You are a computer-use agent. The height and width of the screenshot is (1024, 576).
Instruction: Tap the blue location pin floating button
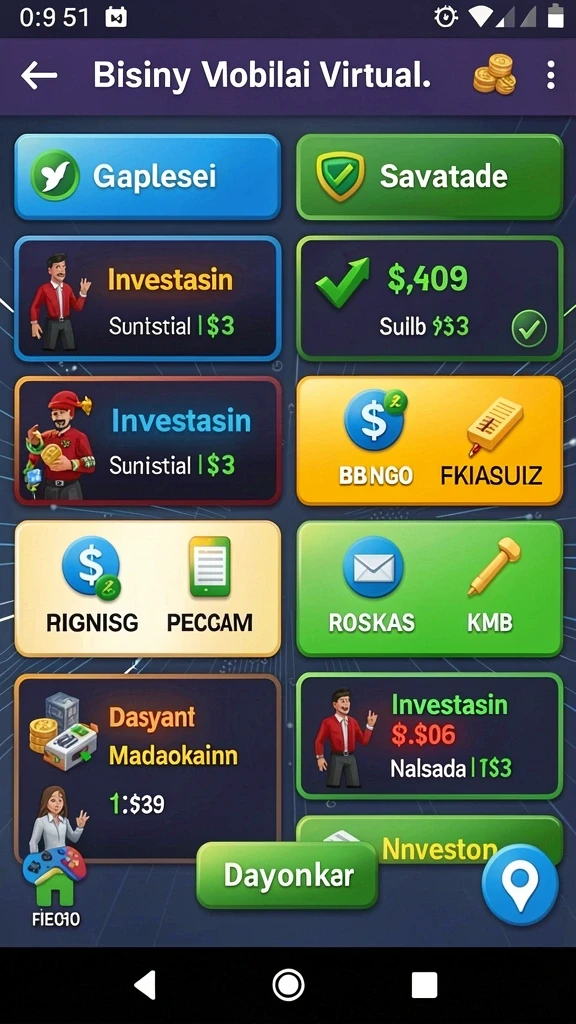click(x=520, y=886)
